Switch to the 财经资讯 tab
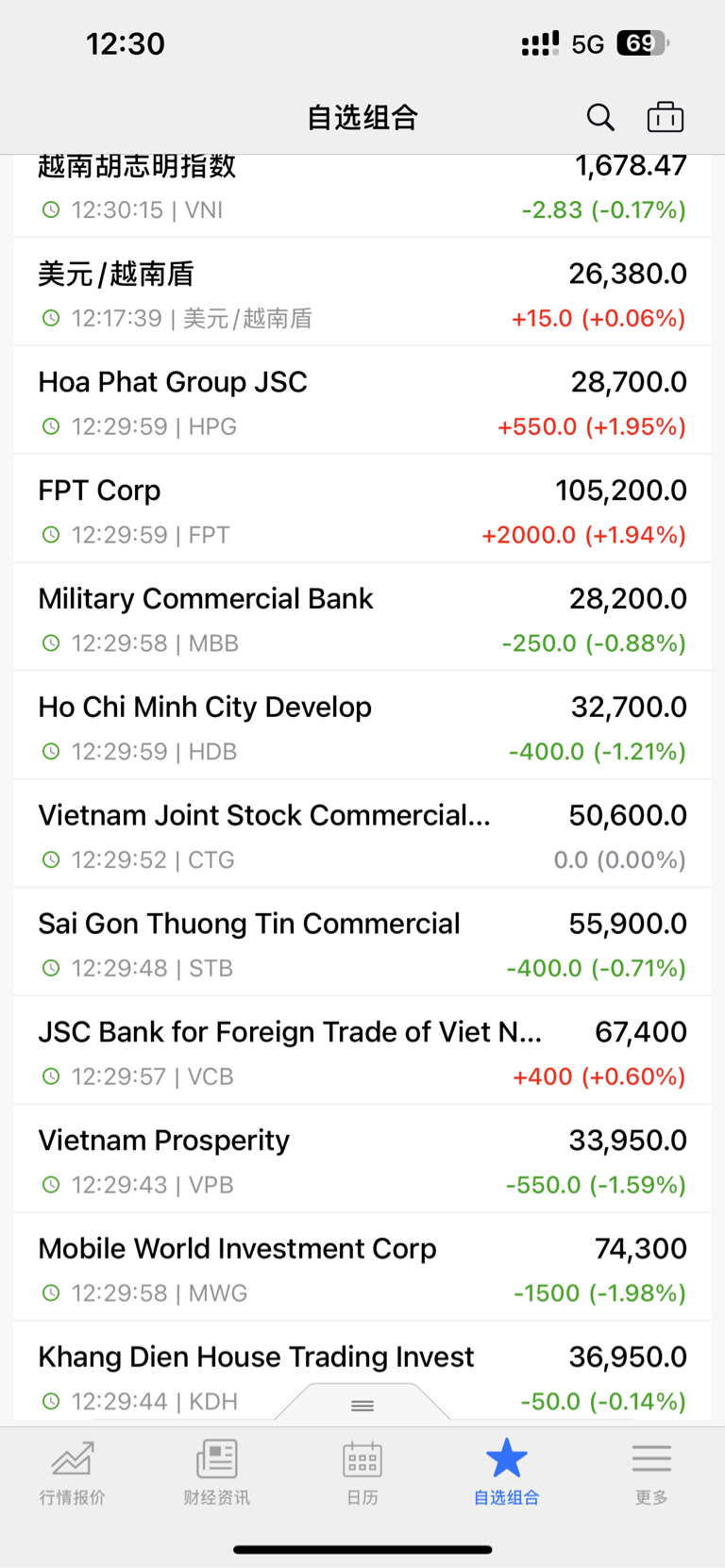This screenshot has width=725, height=1568. click(217, 1472)
